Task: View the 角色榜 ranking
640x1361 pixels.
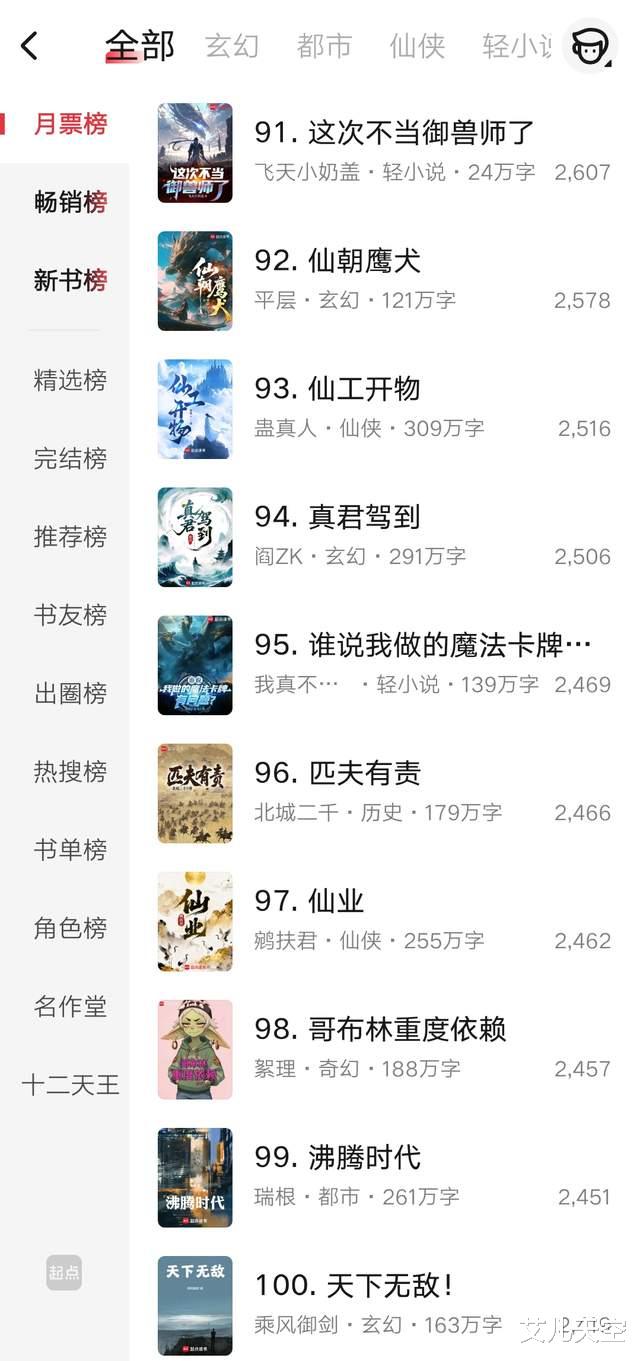Action: coord(70,928)
